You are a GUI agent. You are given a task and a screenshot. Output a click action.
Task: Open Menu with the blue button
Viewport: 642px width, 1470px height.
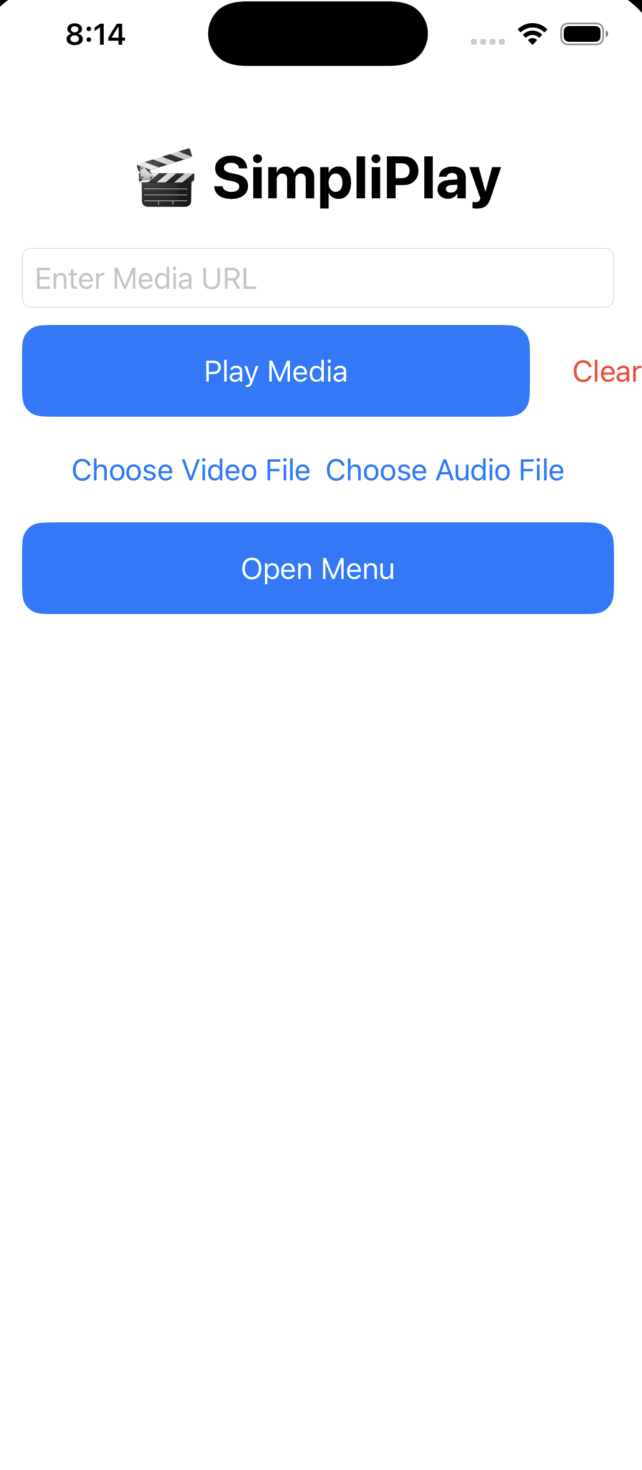pos(318,568)
